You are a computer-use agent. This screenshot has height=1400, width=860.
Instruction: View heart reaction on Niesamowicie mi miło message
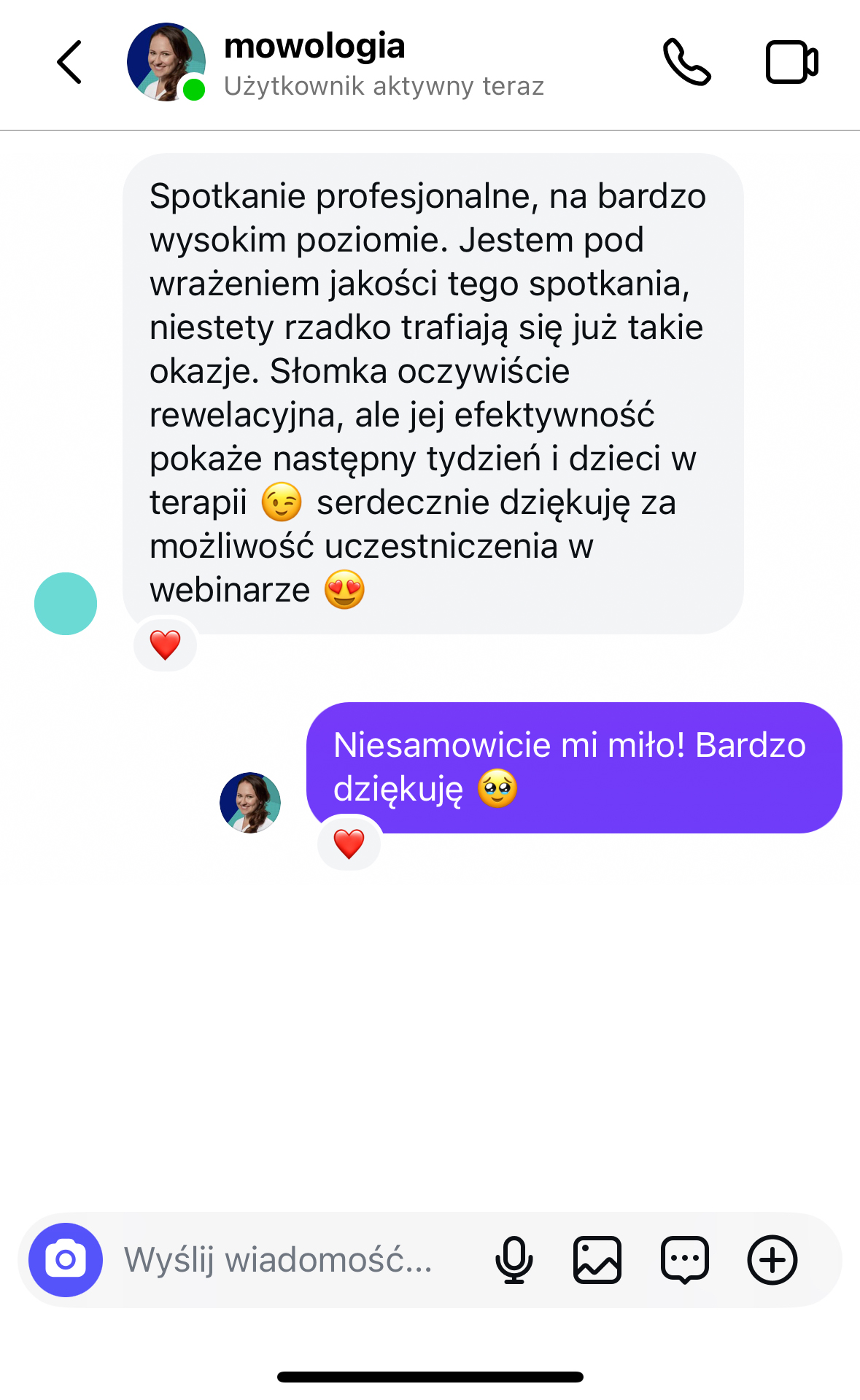coord(349,844)
